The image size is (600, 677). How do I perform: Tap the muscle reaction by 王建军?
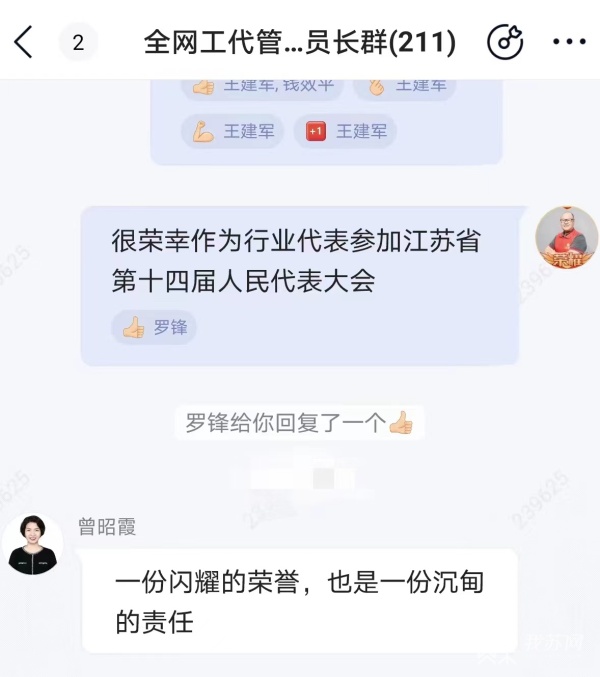click(x=232, y=131)
